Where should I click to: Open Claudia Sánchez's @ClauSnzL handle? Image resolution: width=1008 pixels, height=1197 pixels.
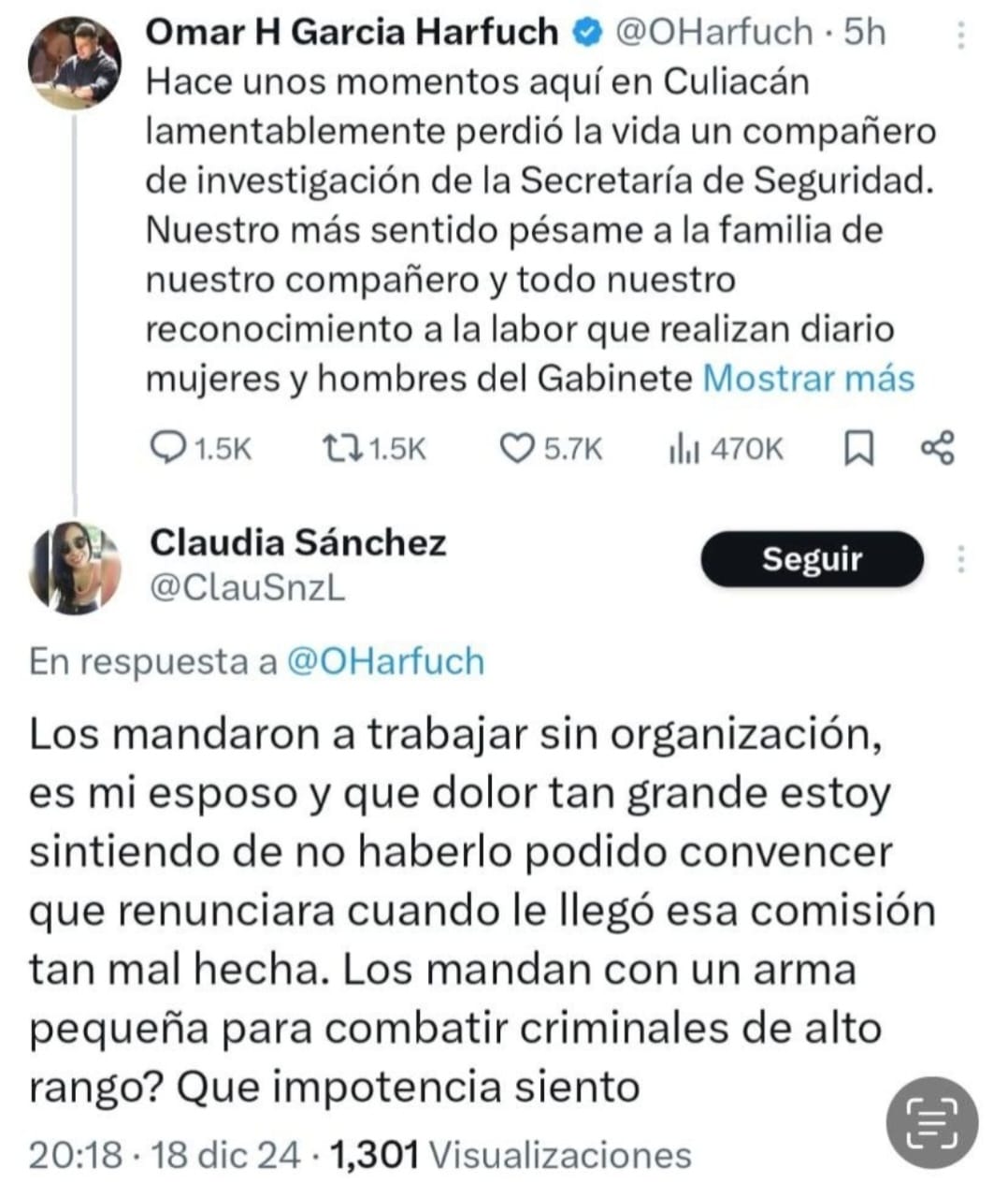[x=248, y=587]
